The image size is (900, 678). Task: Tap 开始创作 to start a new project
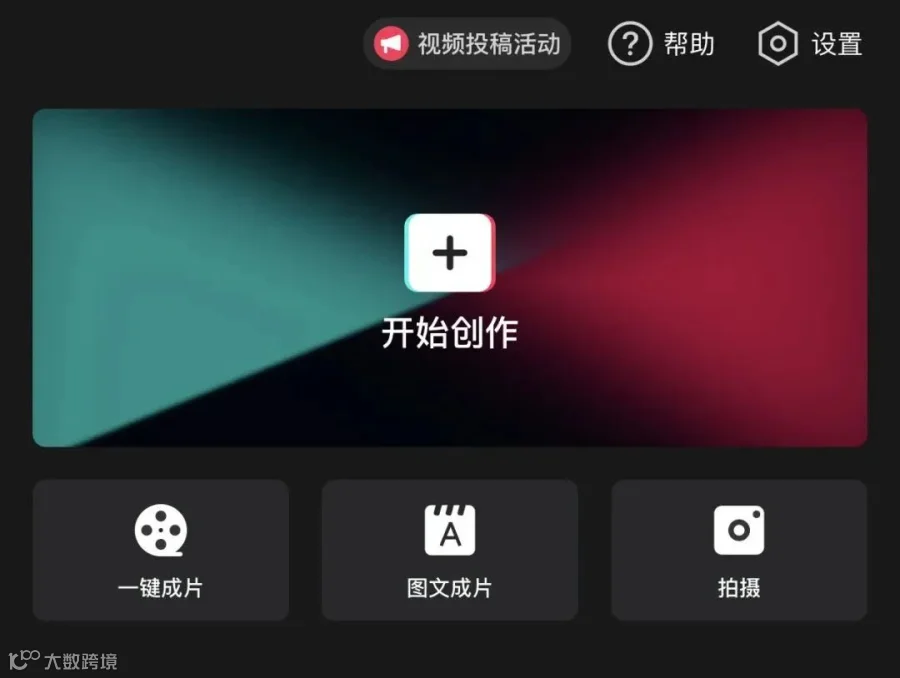coord(449,278)
